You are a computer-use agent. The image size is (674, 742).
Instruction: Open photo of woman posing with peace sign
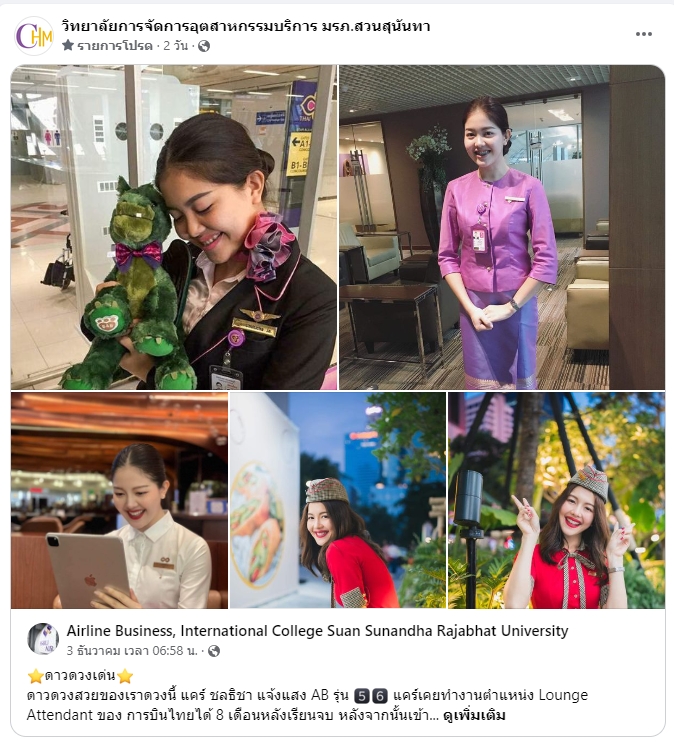coord(556,500)
